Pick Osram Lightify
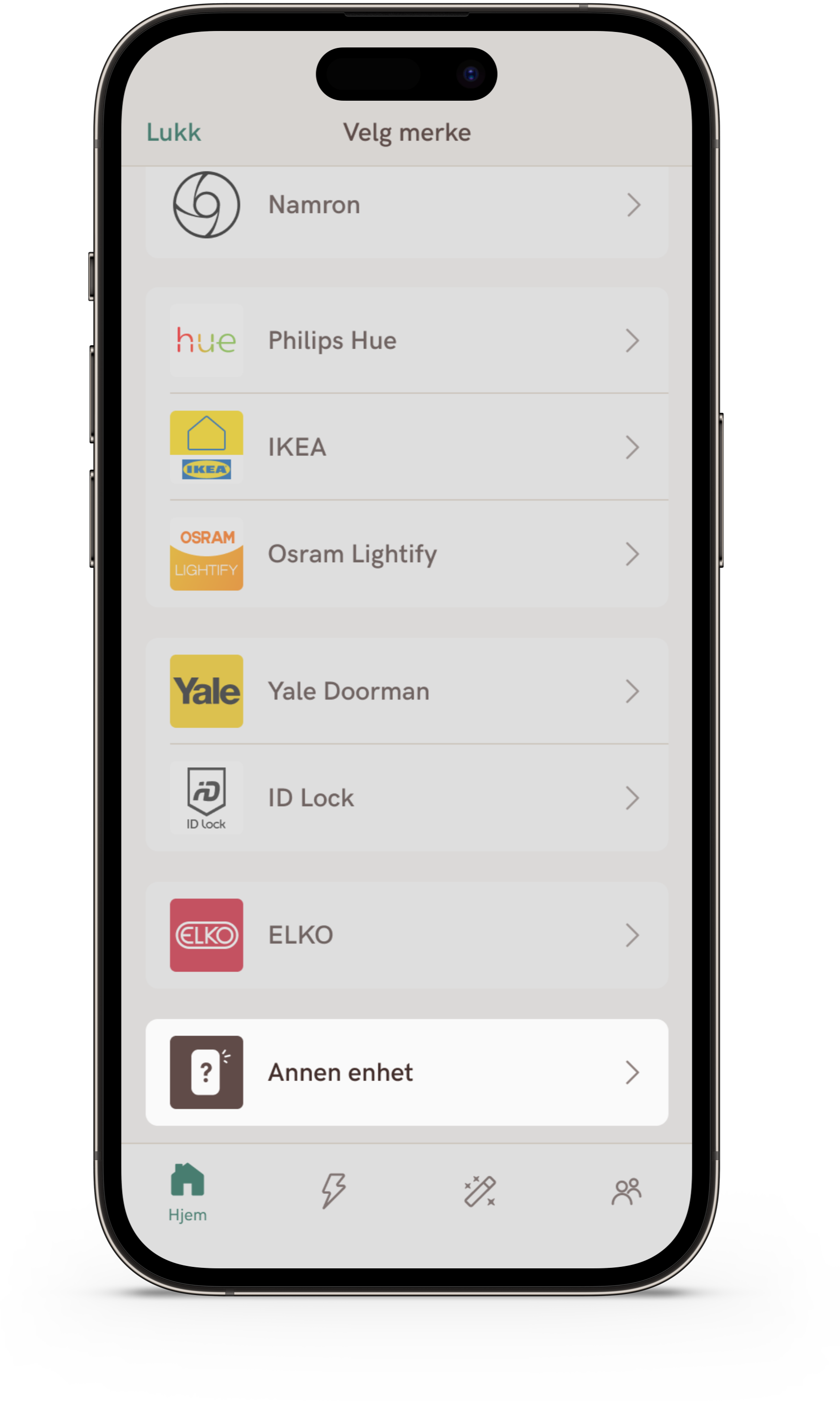The width and height of the screenshot is (840, 1401). click(406, 554)
